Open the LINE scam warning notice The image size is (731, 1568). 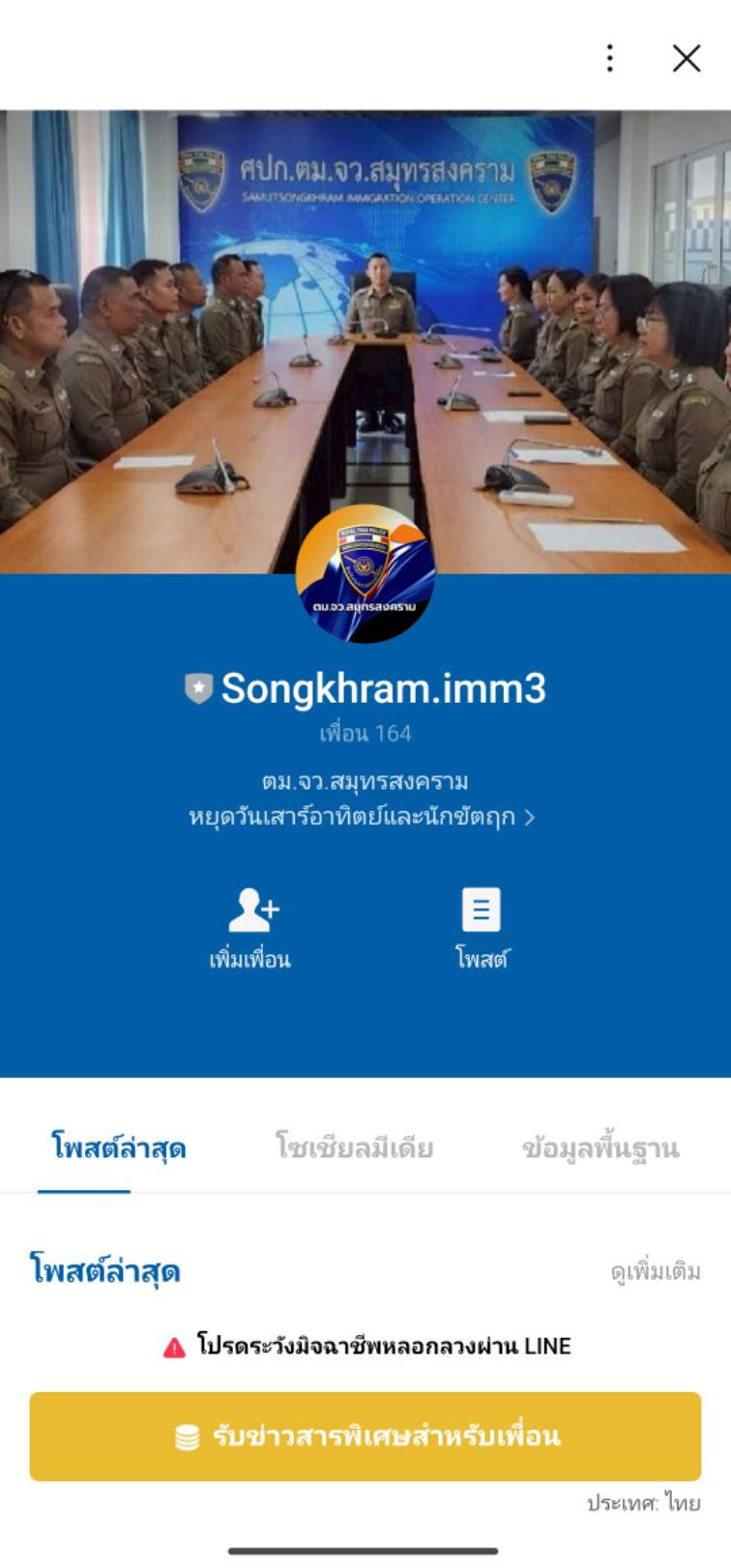pyautogui.click(x=367, y=1347)
